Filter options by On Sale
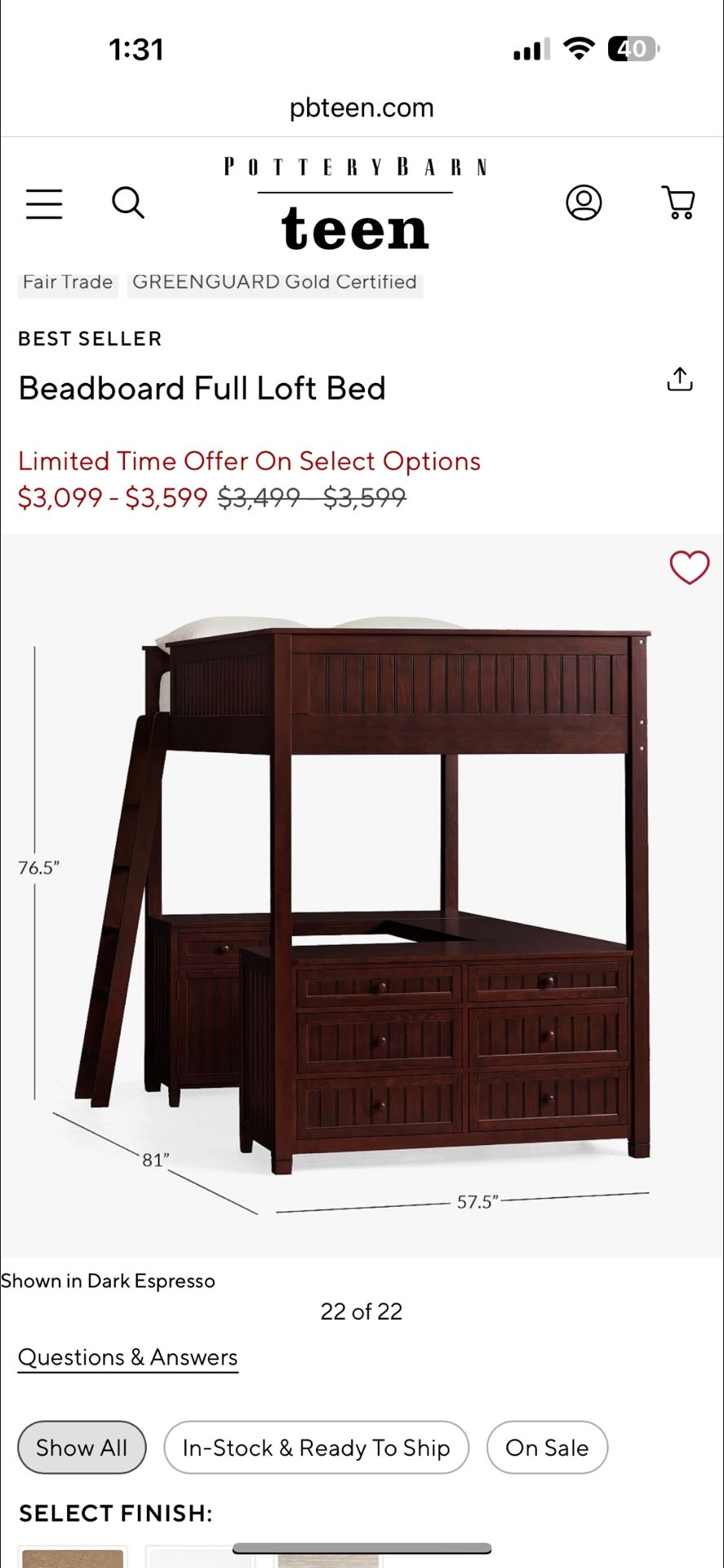The image size is (724, 1568). click(x=547, y=1448)
